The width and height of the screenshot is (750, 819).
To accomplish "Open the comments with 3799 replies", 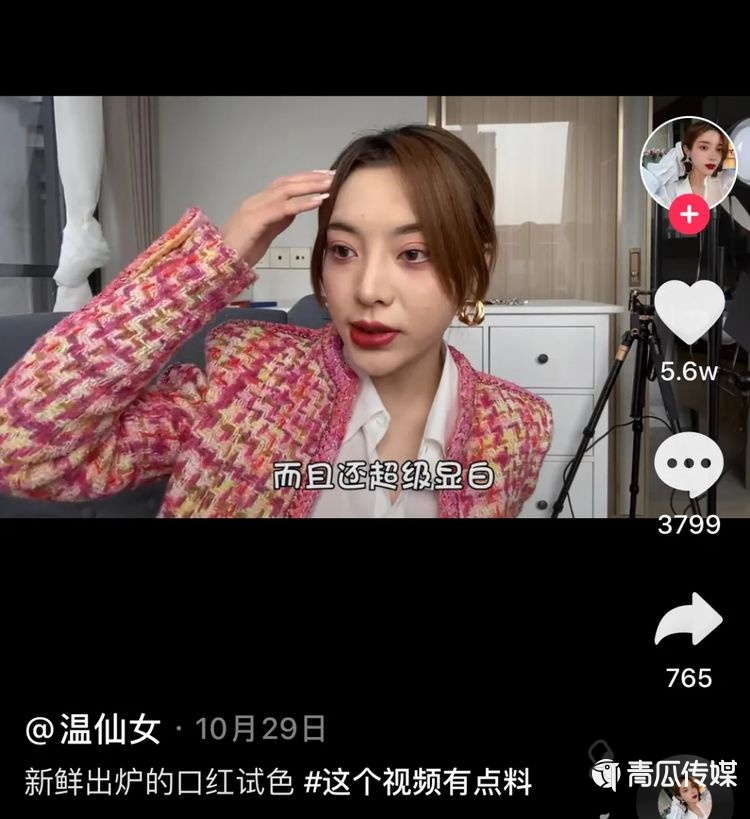I will coord(689,467).
